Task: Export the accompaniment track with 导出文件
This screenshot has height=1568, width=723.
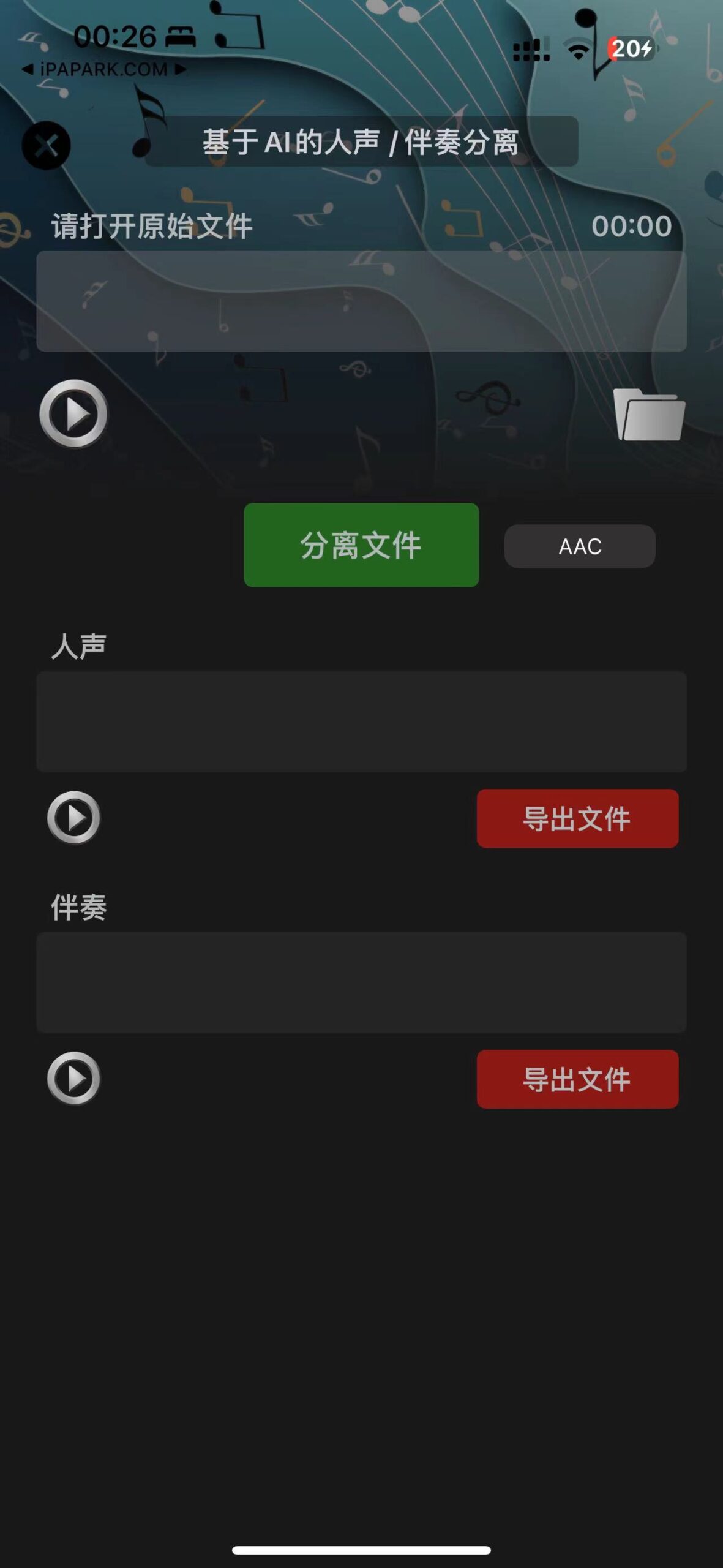Action: click(577, 1080)
